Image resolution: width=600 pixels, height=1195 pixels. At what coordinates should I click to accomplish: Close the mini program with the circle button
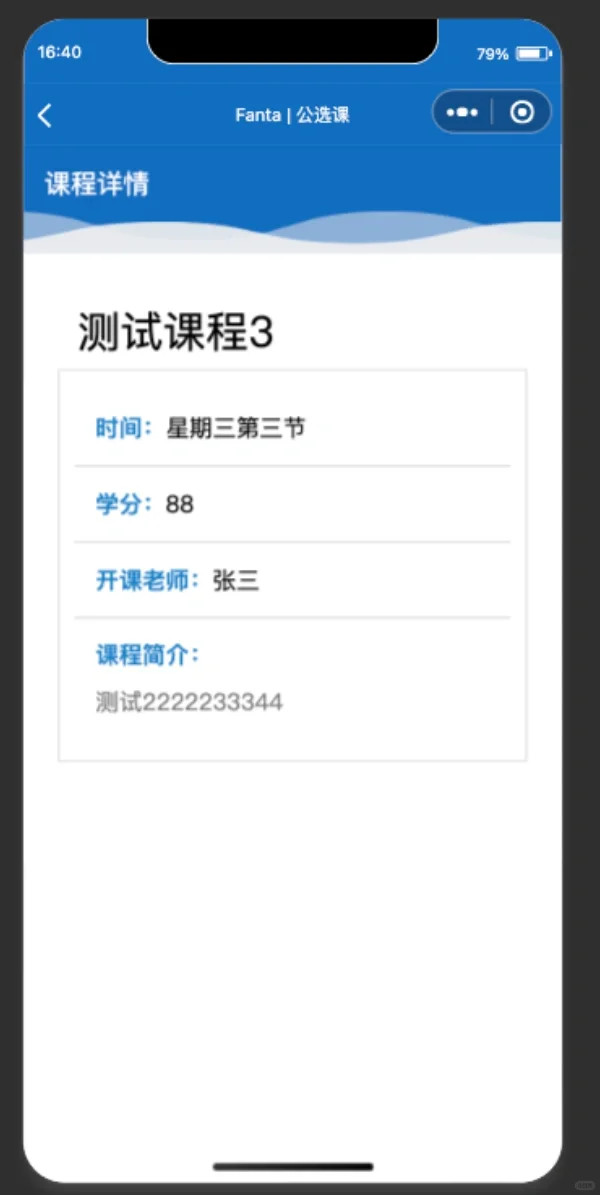tap(521, 113)
